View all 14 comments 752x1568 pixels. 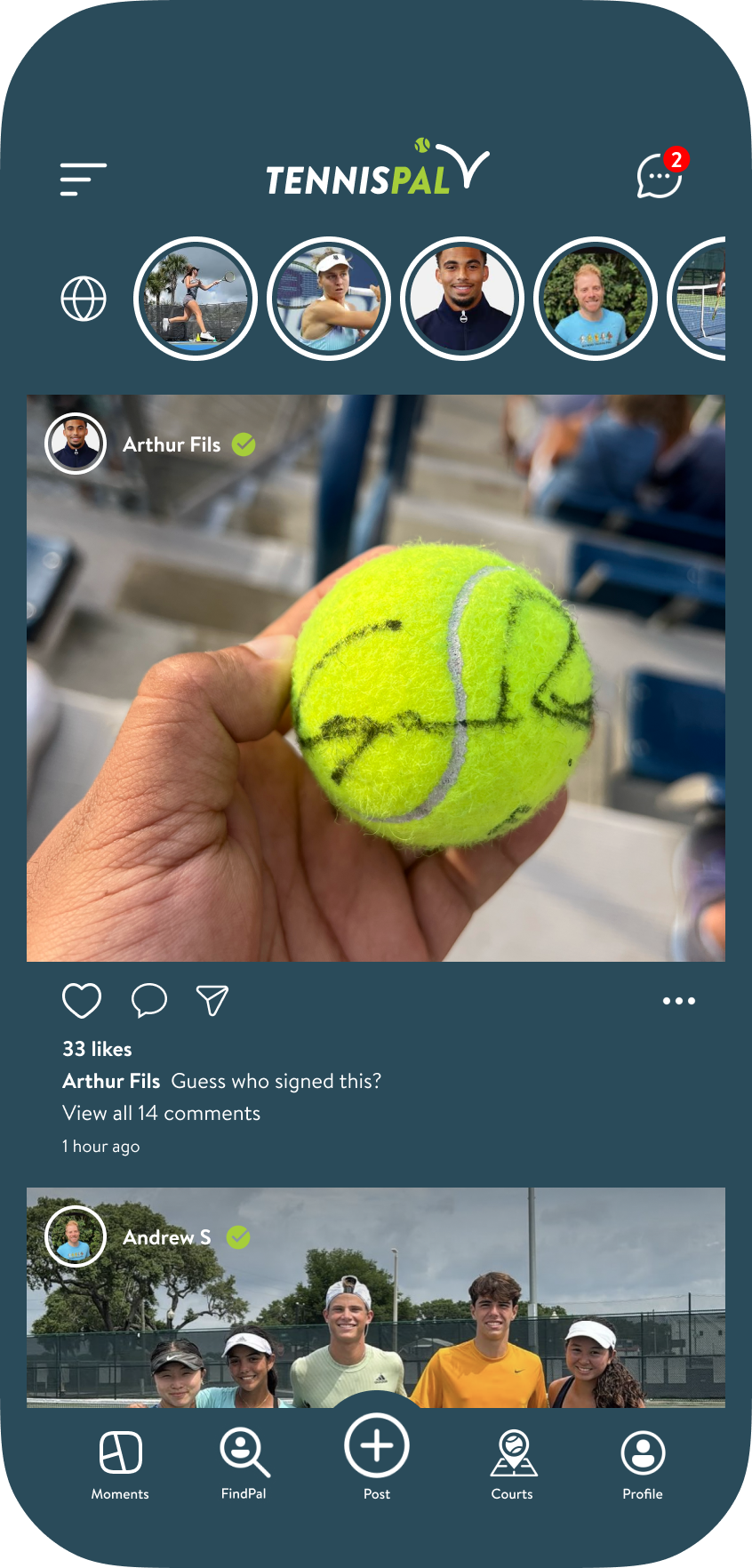(x=161, y=1113)
